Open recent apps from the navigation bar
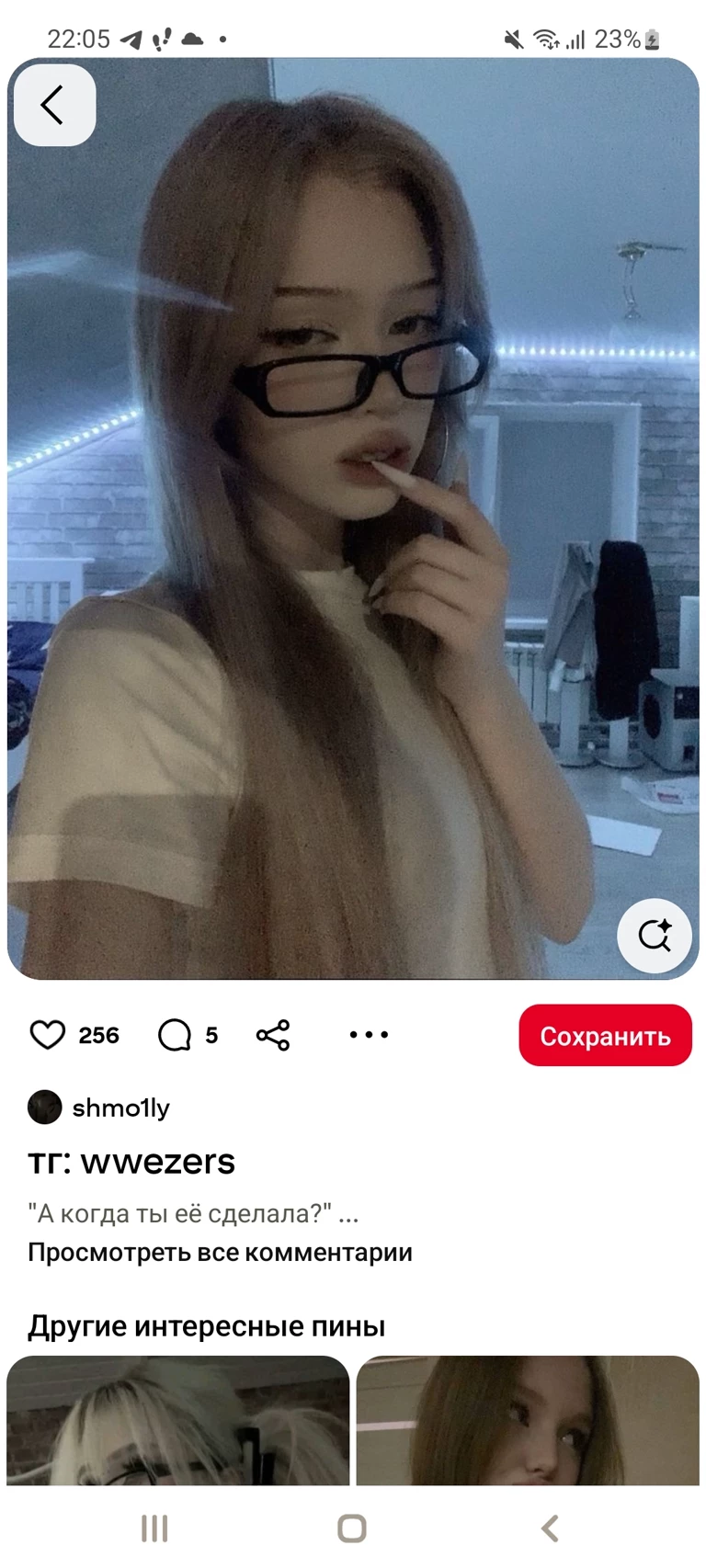706x1568 pixels. [x=154, y=1529]
